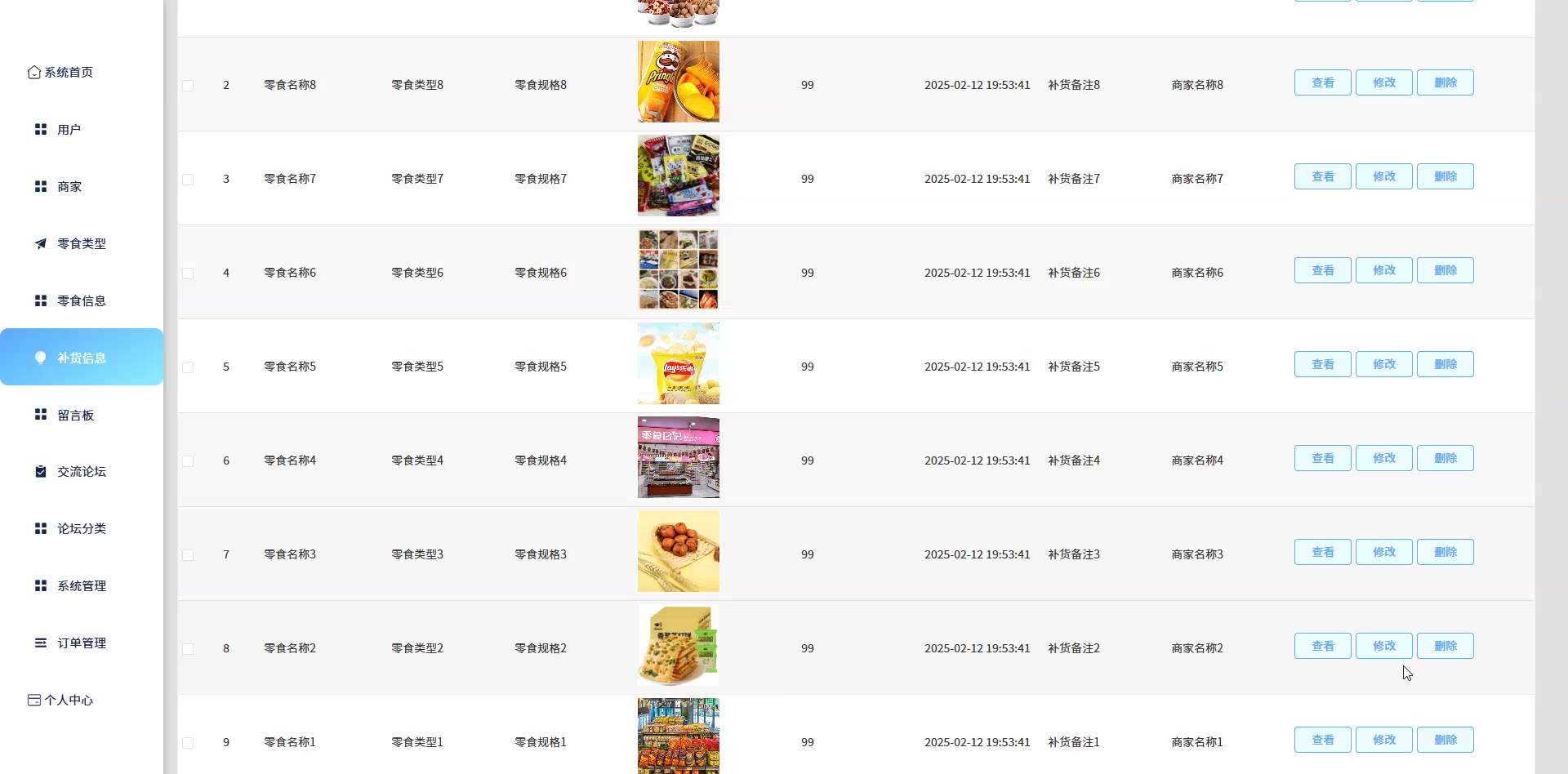
Task: Click 修改 for 零食名称7
Action: (x=1383, y=176)
